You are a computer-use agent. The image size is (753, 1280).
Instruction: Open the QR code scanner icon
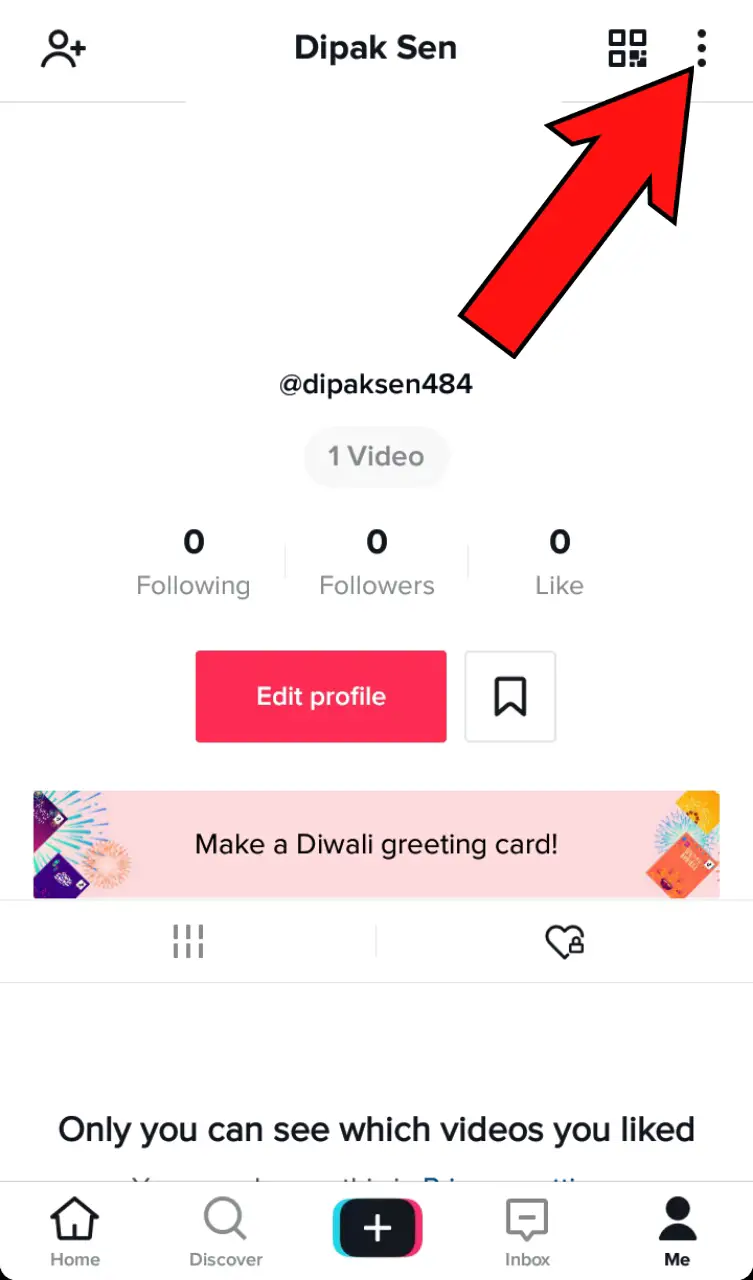point(628,48)
